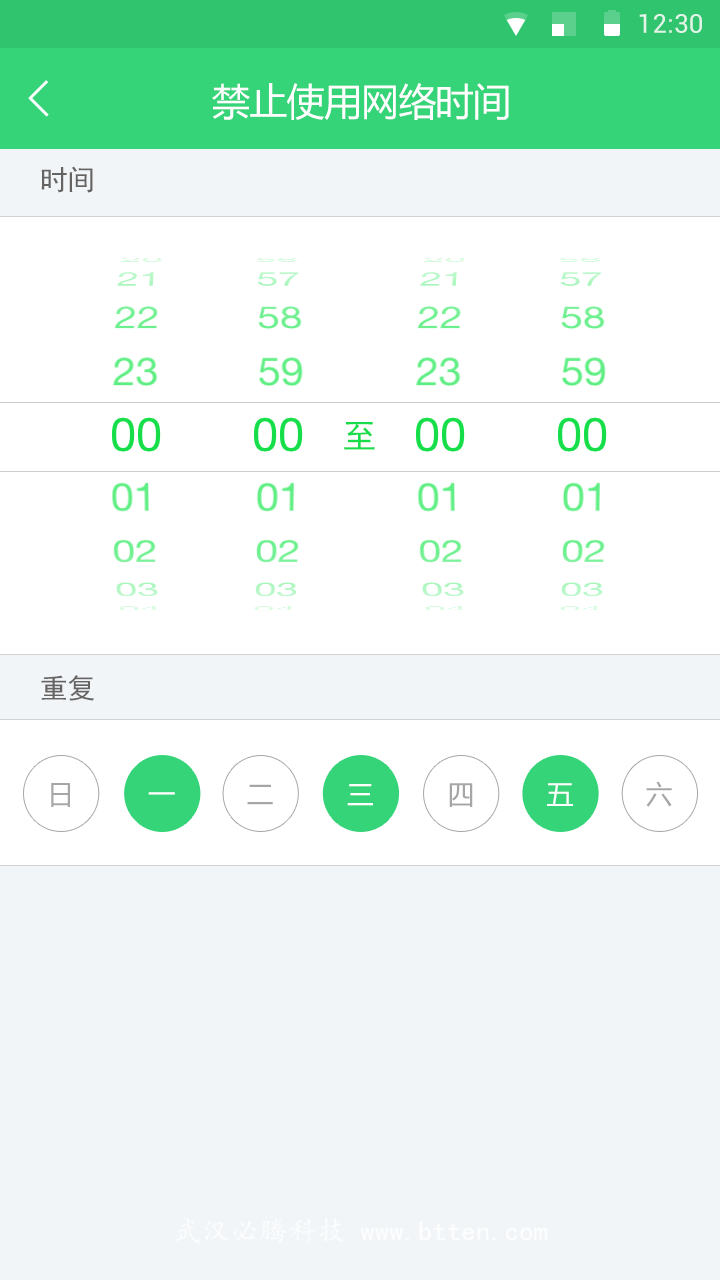Enable Thursday 四 repeat day
This screenshot has height=1280, width=720.
pyautogui.click(x=461, y=794)
